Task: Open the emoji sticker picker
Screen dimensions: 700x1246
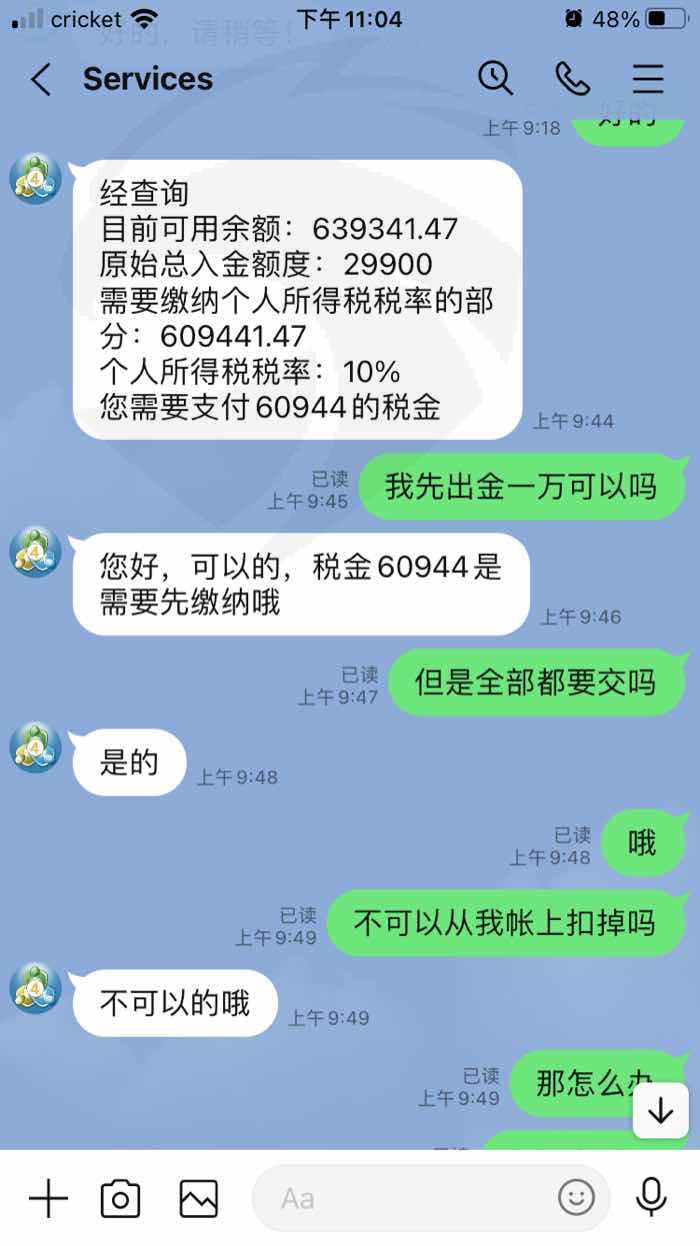Action: tap(576, 1197)
